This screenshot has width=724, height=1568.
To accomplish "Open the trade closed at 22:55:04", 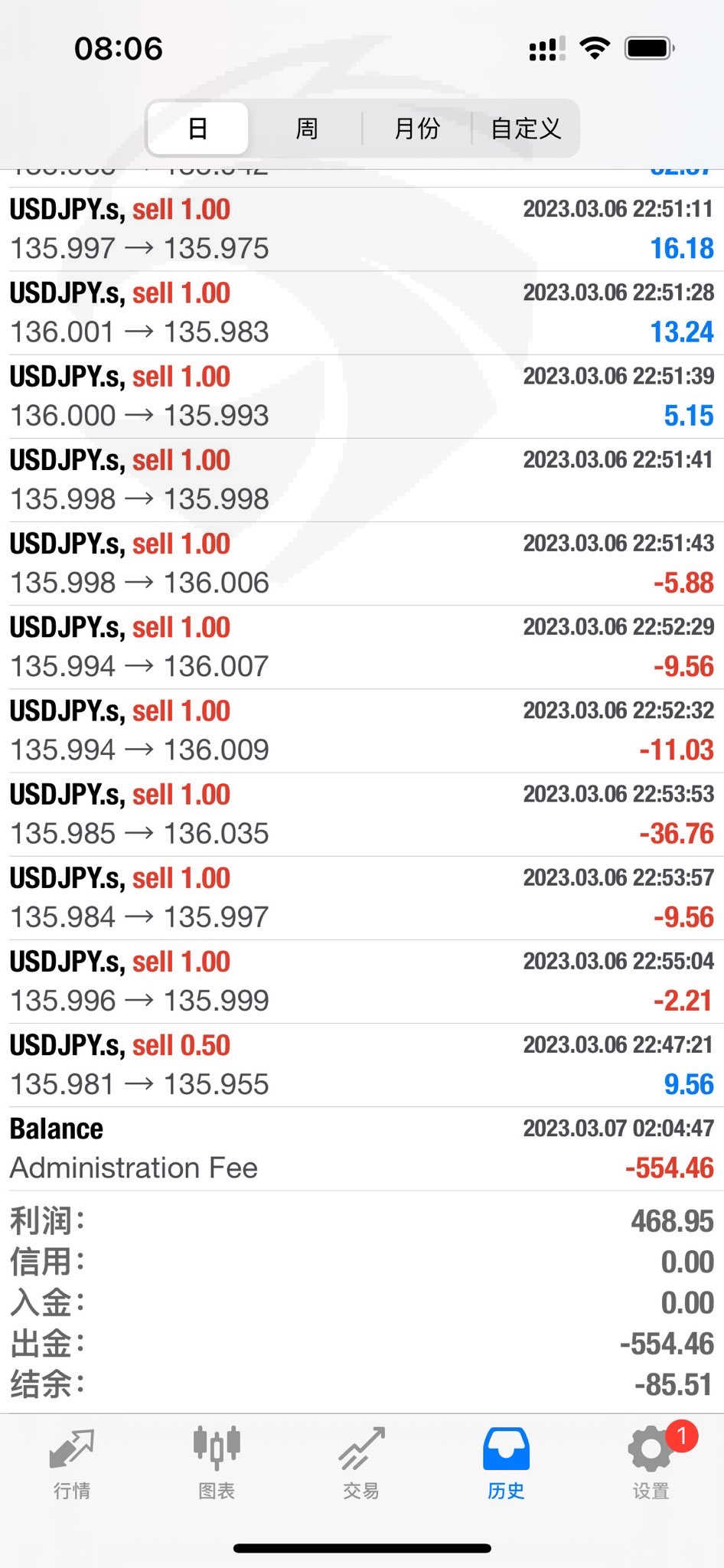I will click(x=361, y=981).
